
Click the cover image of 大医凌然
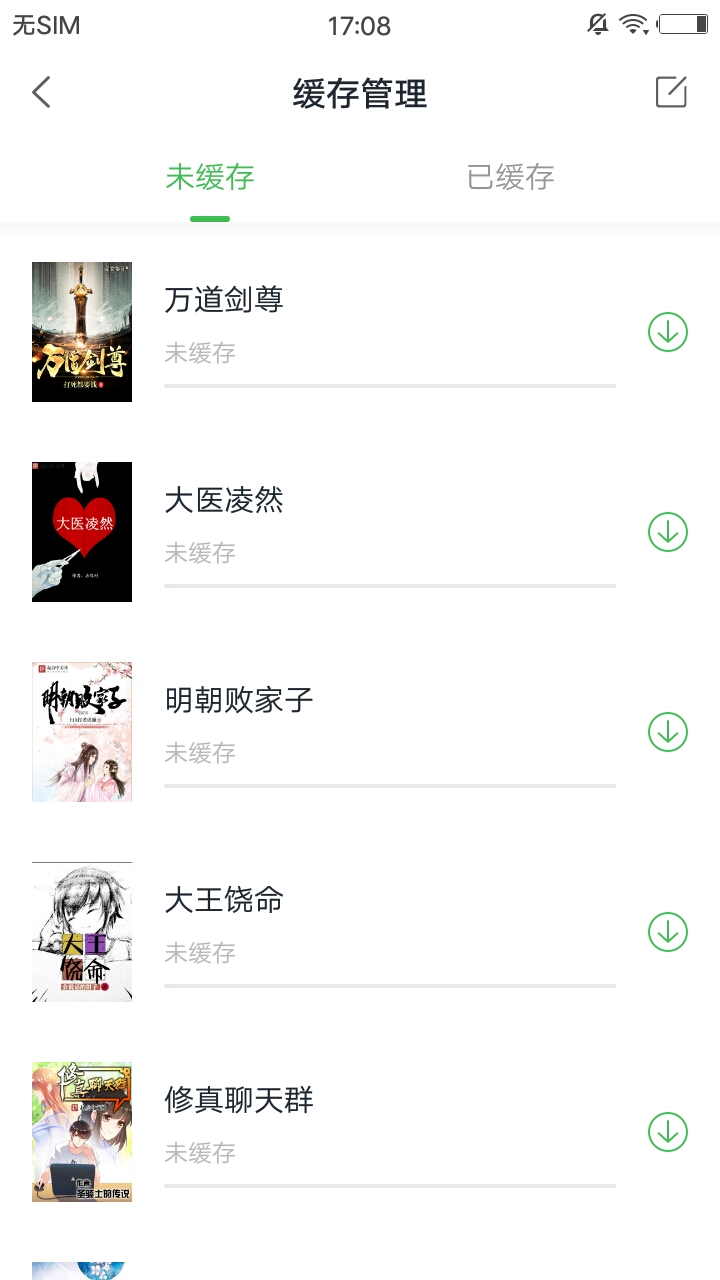coord(81,531)
